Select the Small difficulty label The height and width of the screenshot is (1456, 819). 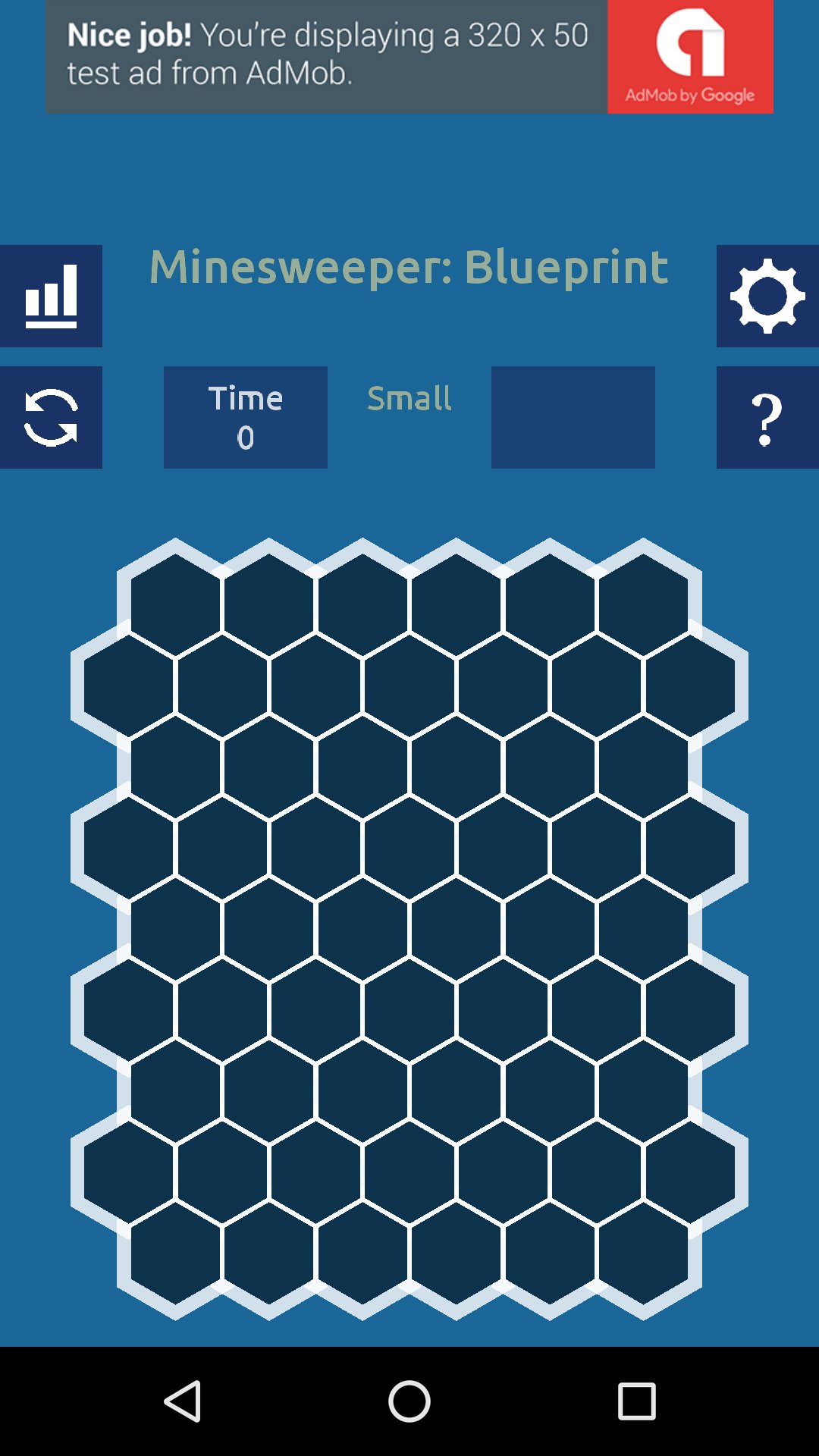pos(408,398)
